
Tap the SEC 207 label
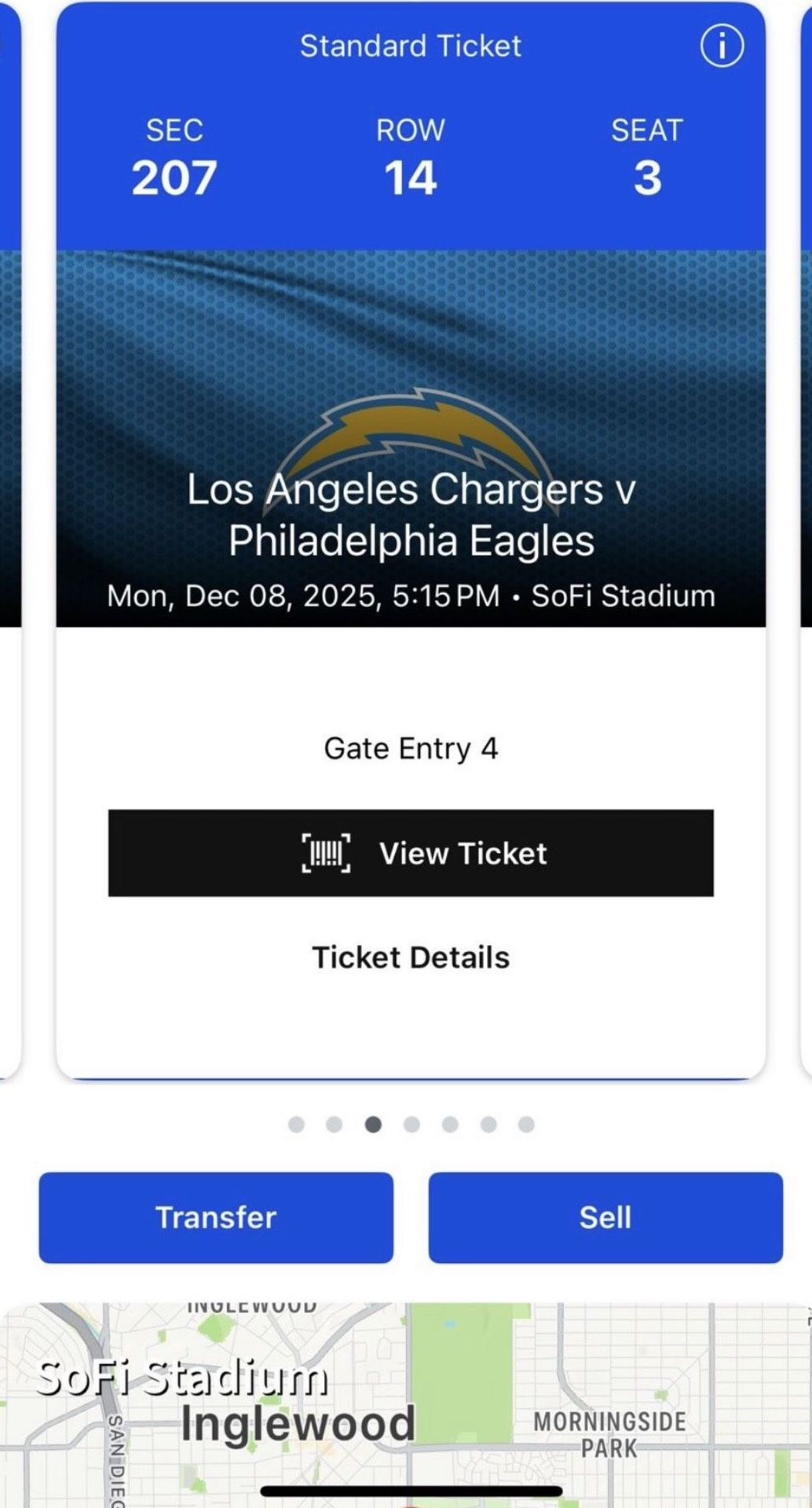point(174,157)
